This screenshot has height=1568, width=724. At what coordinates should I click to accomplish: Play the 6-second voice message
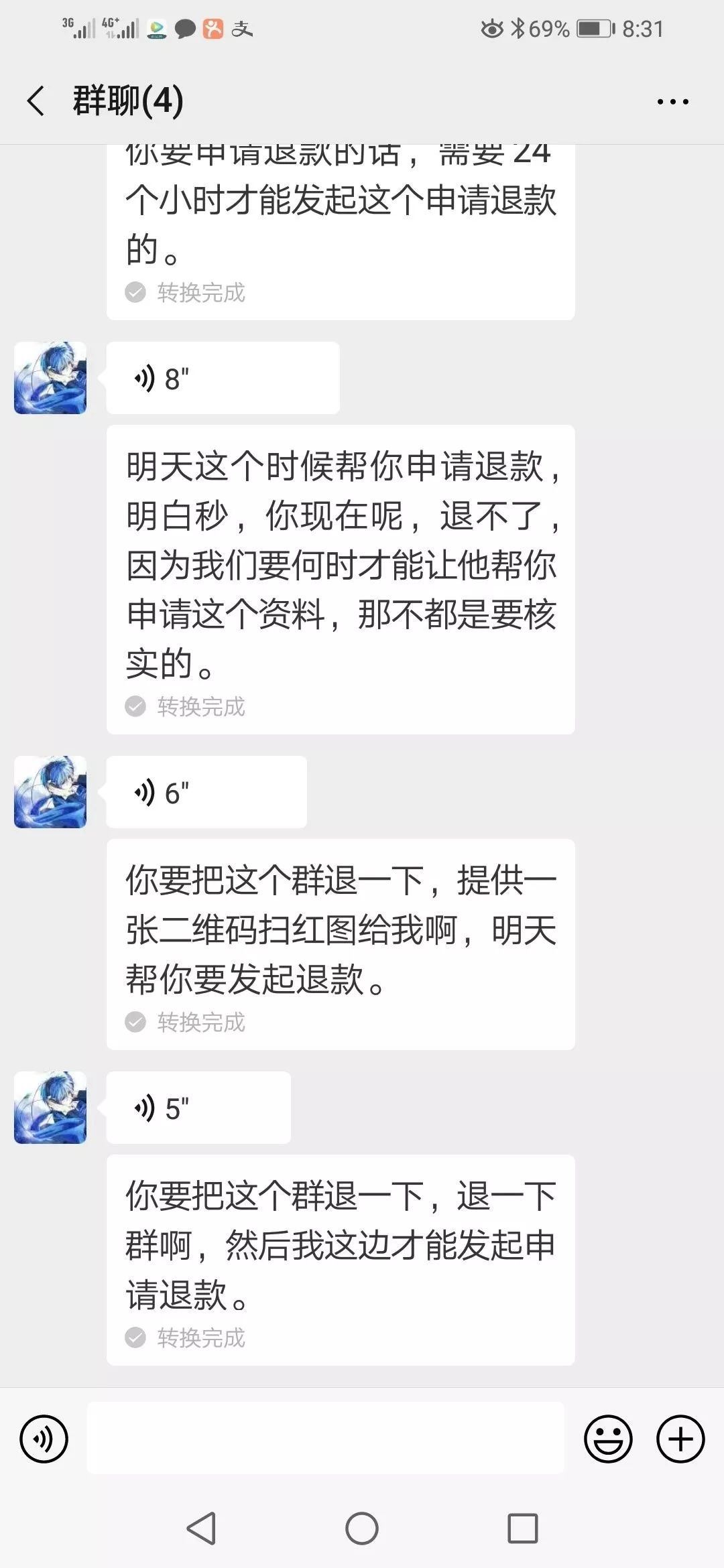(206, 793)
